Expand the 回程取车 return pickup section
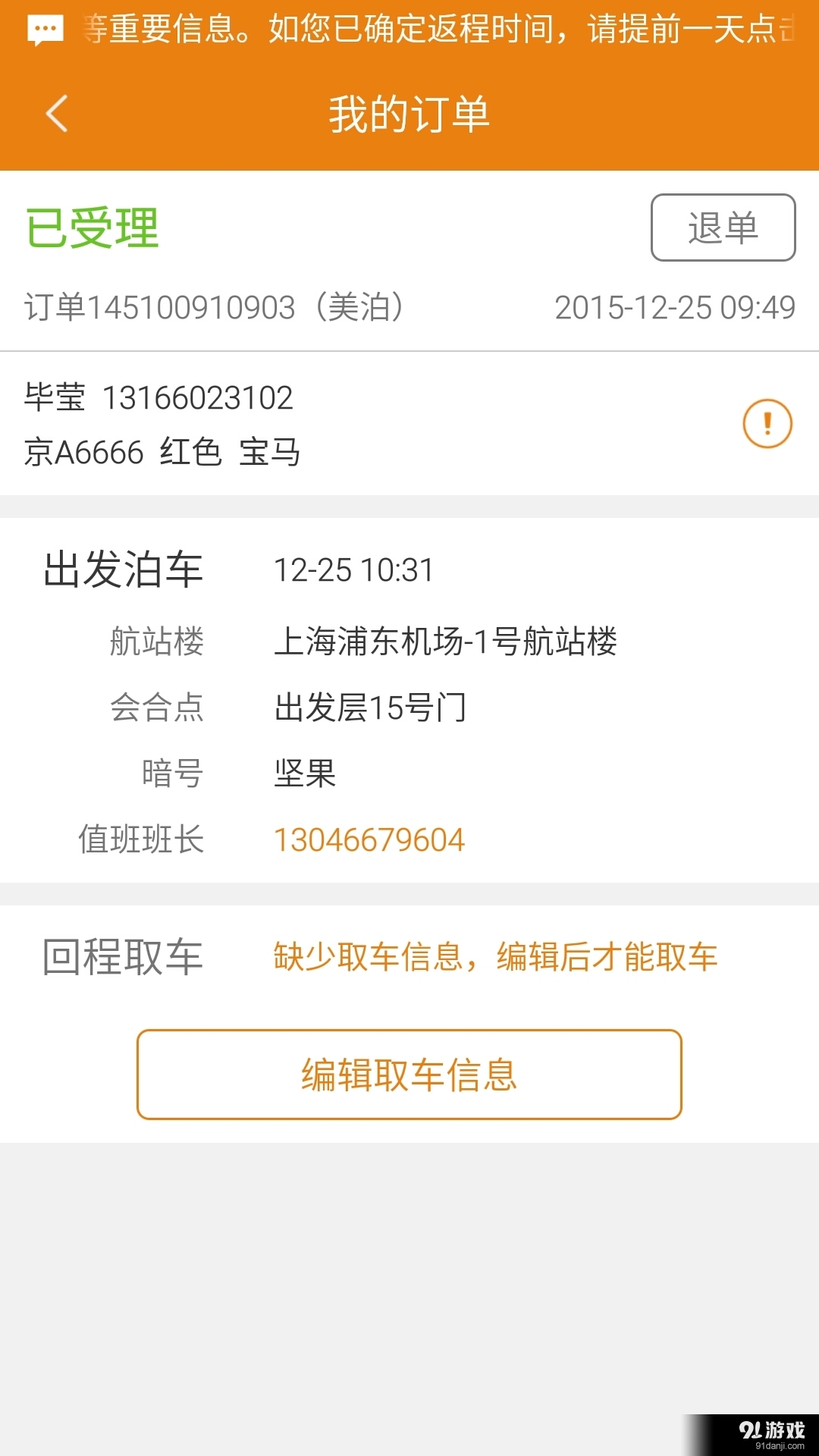 (x=121, y=958)
